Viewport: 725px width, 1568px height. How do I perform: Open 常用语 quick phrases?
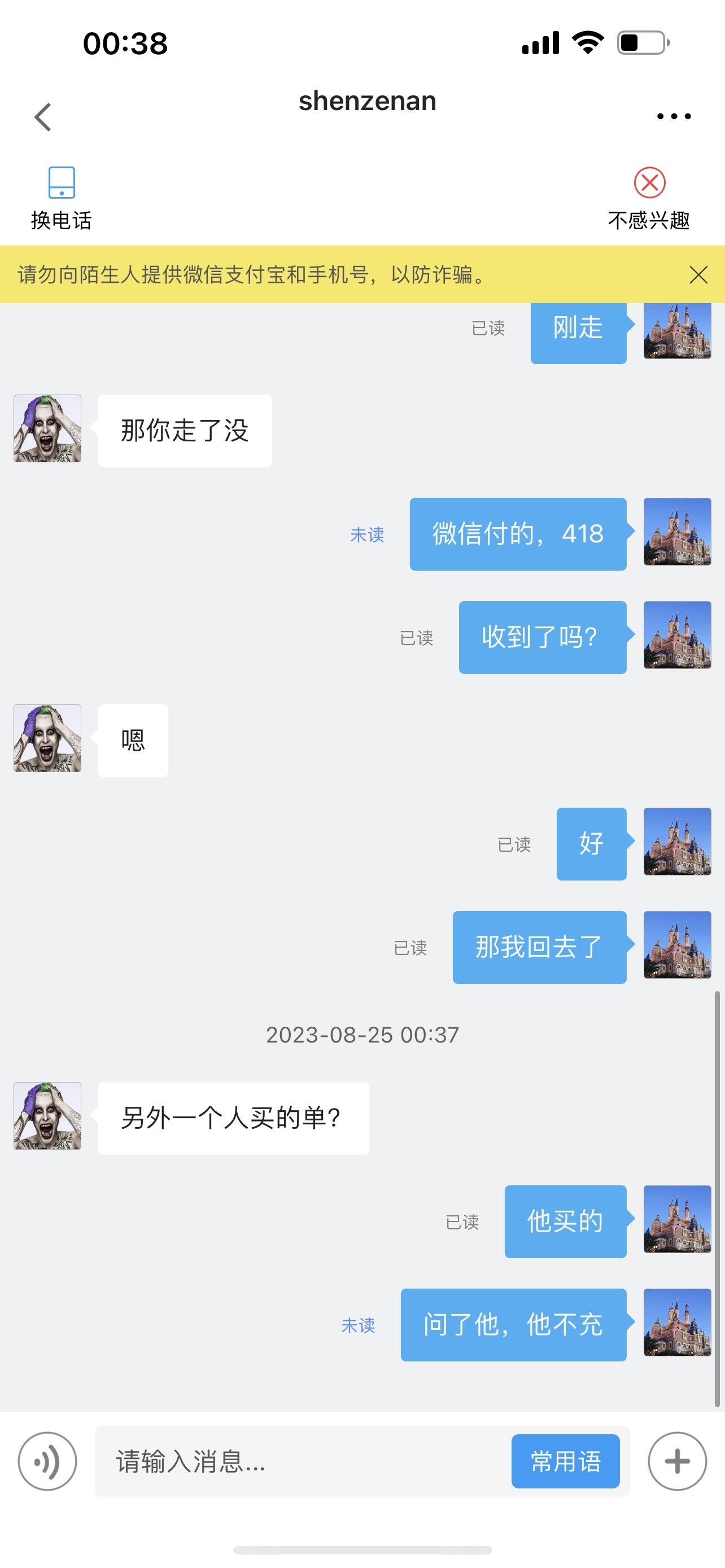(x=566, y=1461)
